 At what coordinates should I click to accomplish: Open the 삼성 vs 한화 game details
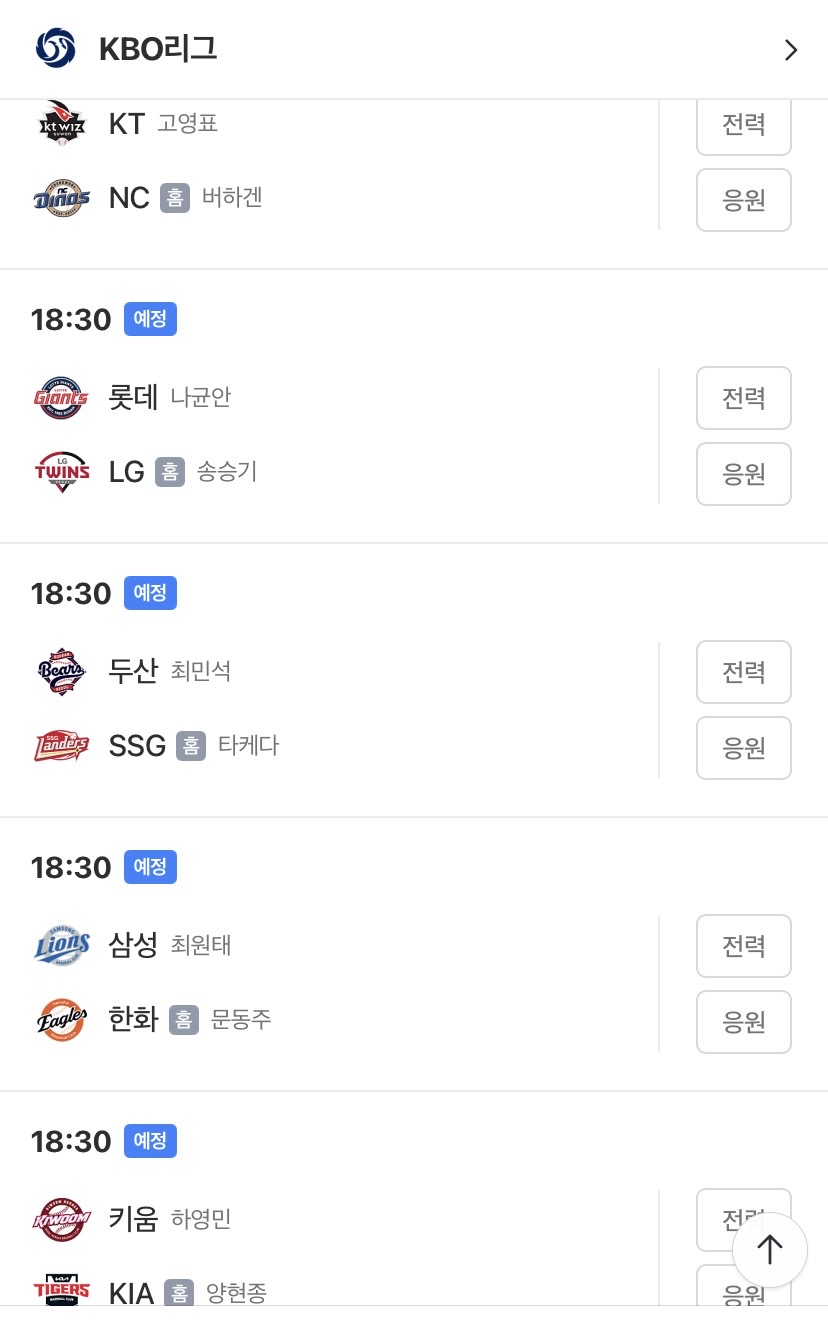[x=340, y=983]
